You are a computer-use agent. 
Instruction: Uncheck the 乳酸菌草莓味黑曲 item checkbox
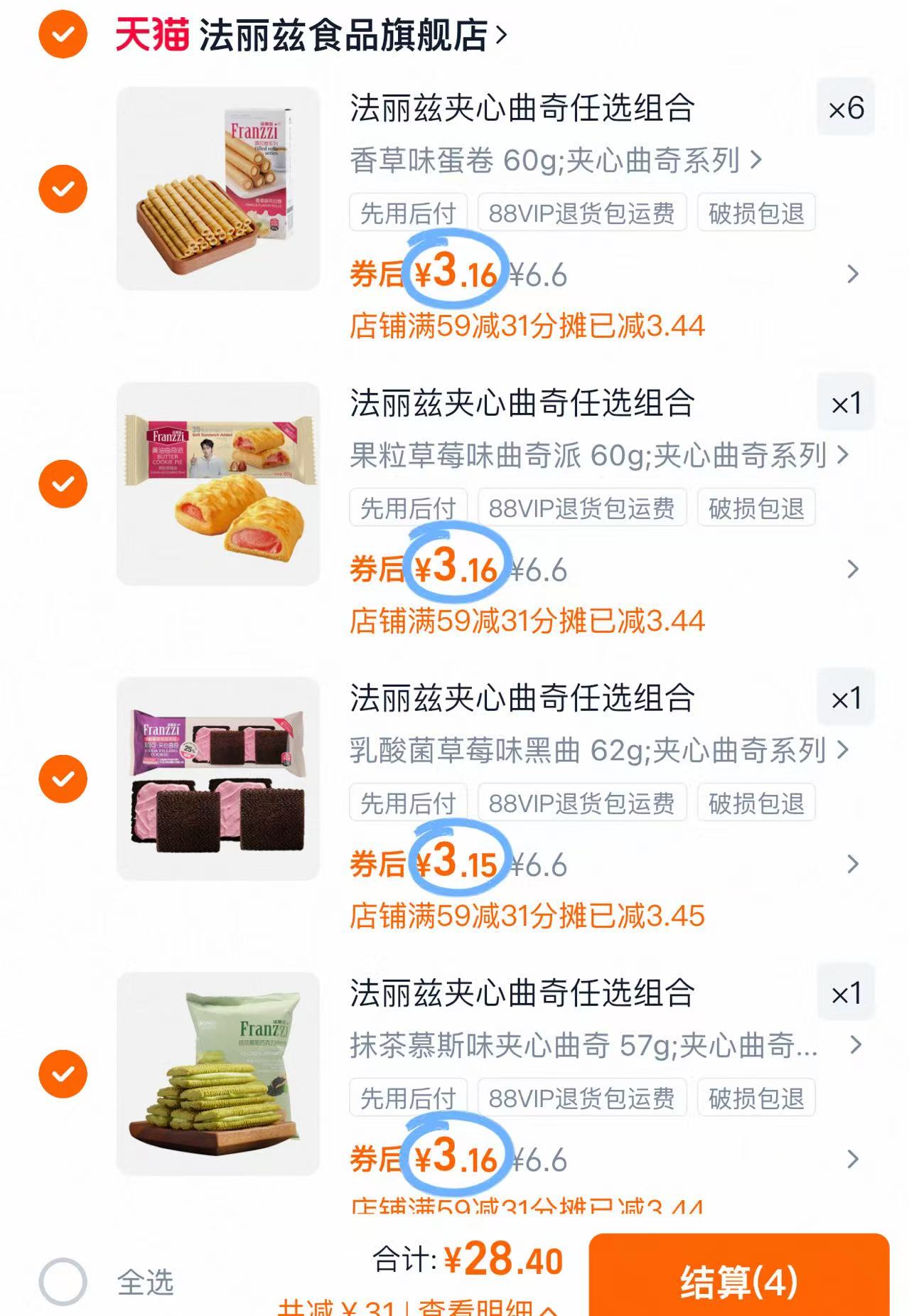[x=65, y=780]
